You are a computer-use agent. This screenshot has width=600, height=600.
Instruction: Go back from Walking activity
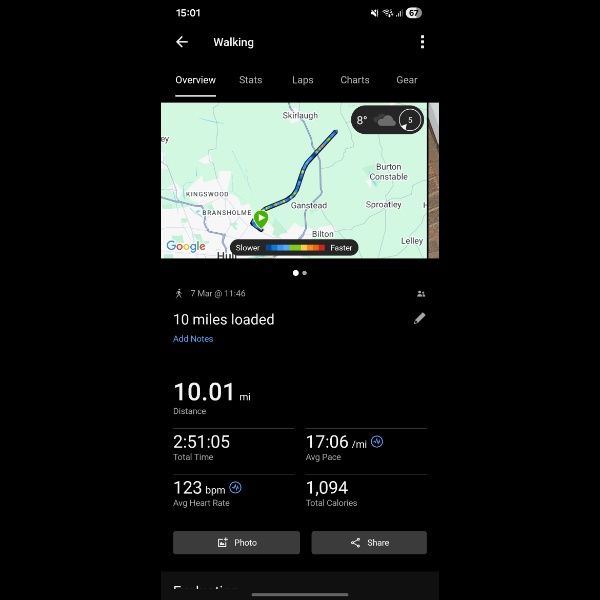click(181, 42)
